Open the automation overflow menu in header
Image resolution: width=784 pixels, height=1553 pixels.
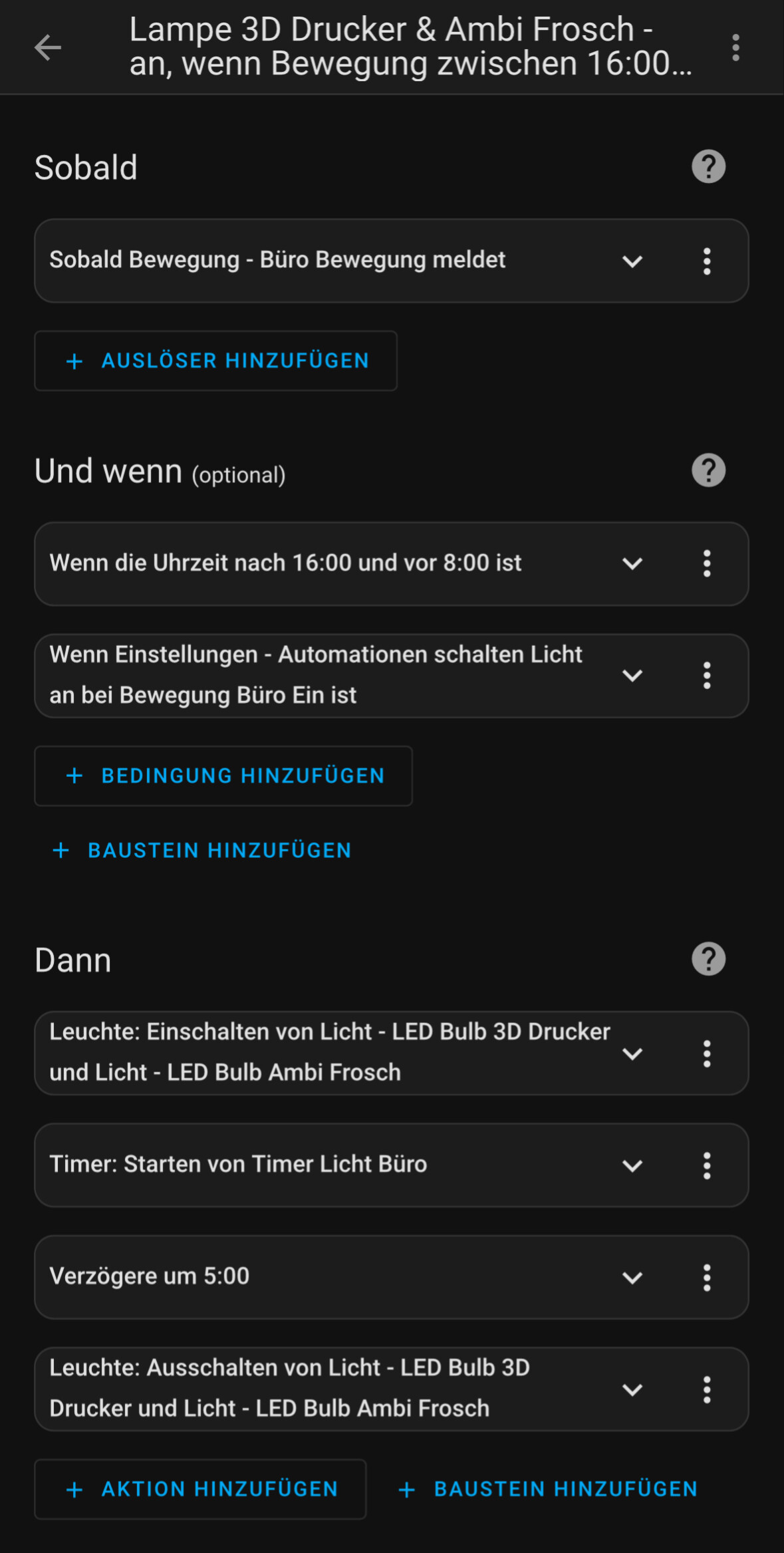[x=735, y=48]
